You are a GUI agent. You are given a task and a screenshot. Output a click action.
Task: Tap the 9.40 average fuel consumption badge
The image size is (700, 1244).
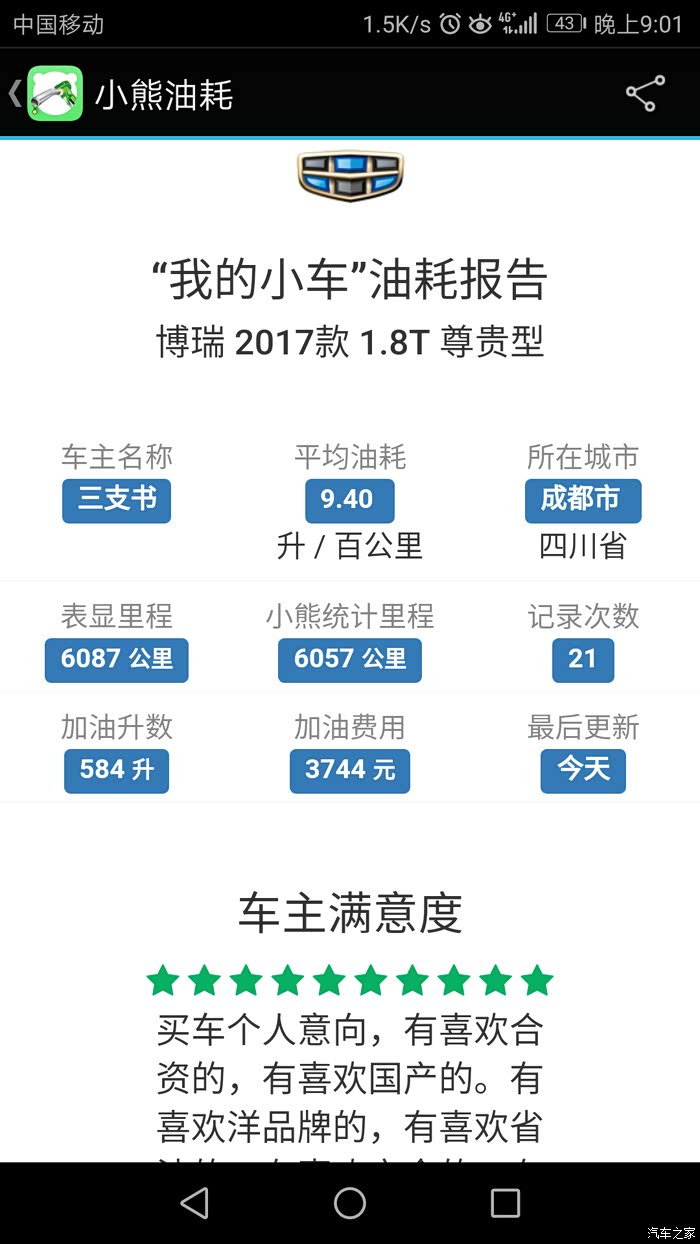click(349, 500)
